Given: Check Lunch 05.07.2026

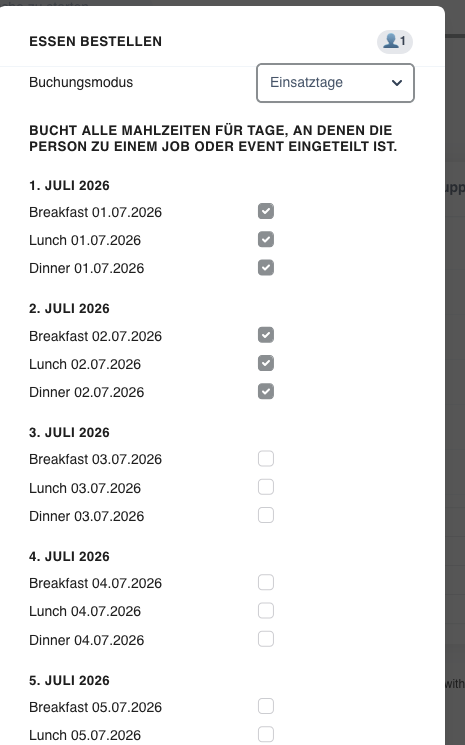Looking at the screenshot, I should point(266,735).
